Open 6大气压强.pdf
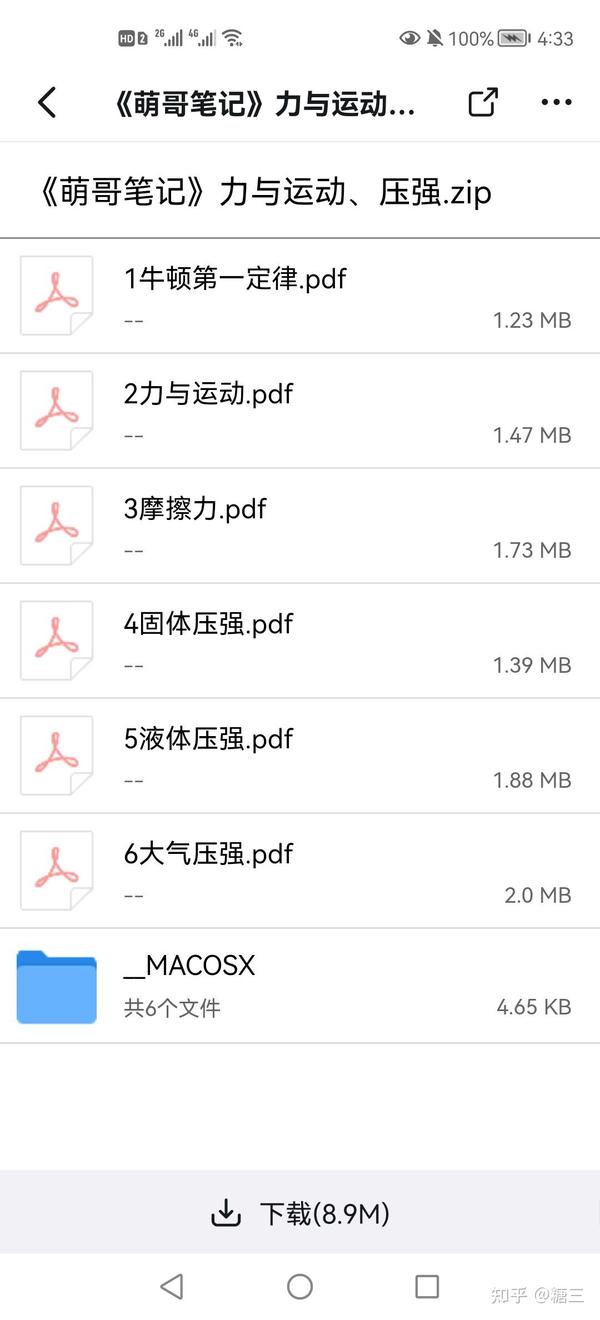 300,871
